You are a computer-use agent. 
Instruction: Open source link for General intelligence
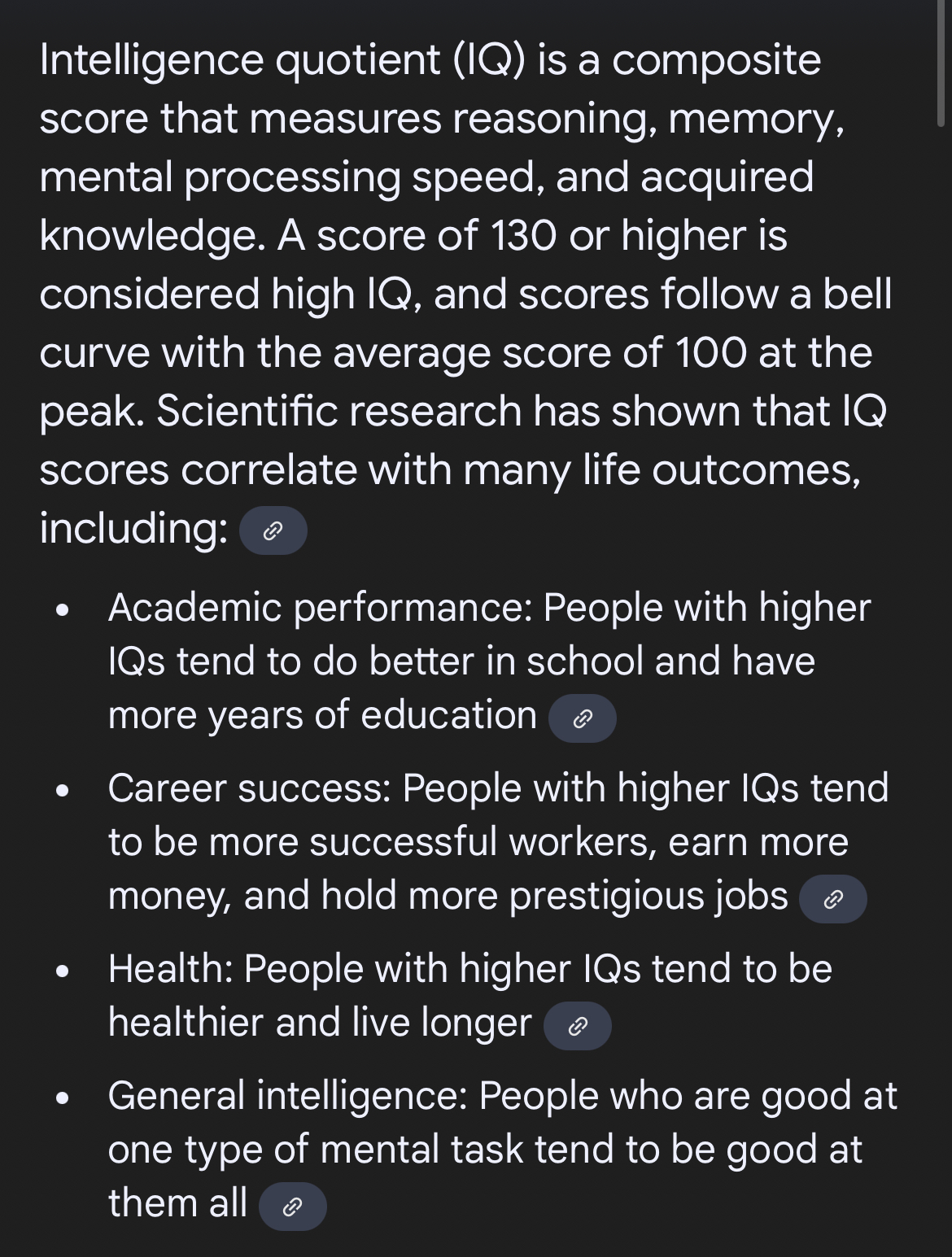[292, 1207]
